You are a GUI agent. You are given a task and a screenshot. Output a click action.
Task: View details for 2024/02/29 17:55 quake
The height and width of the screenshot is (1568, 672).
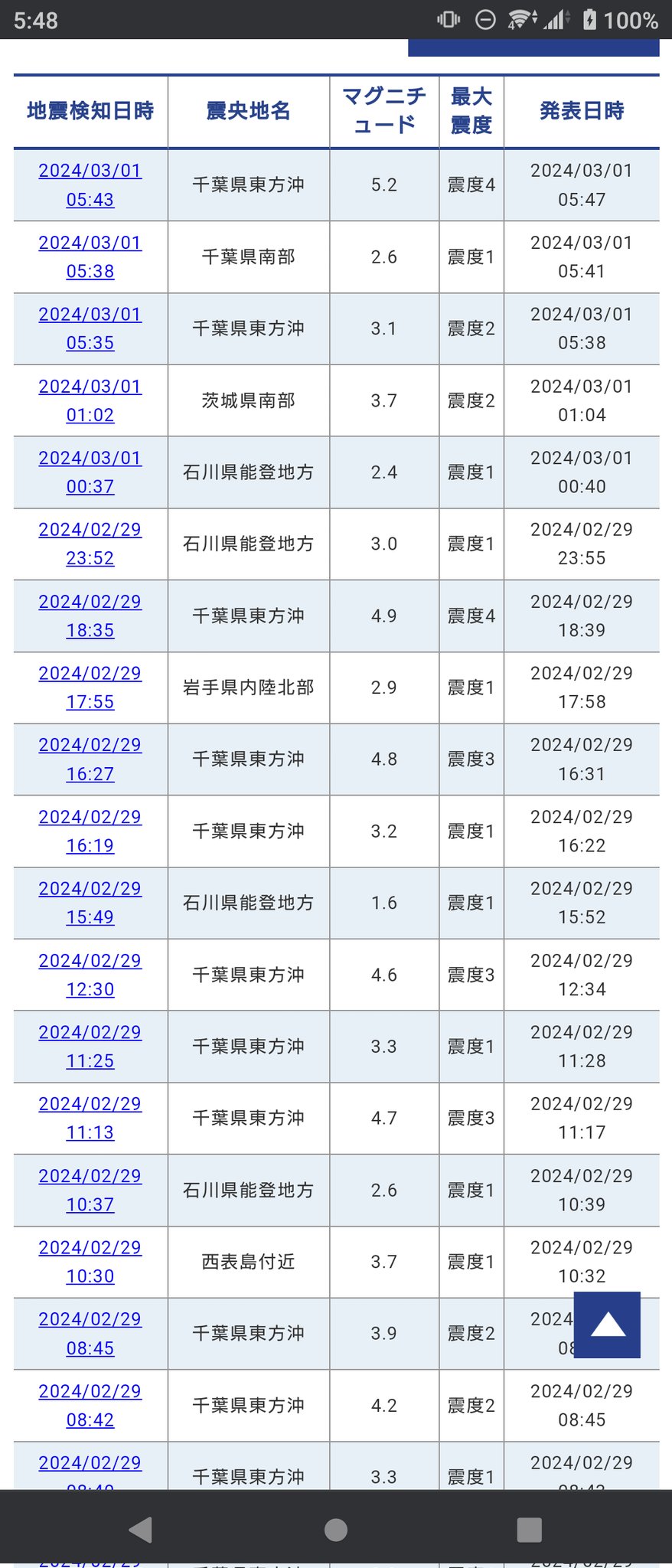click(x=90, y=688)
